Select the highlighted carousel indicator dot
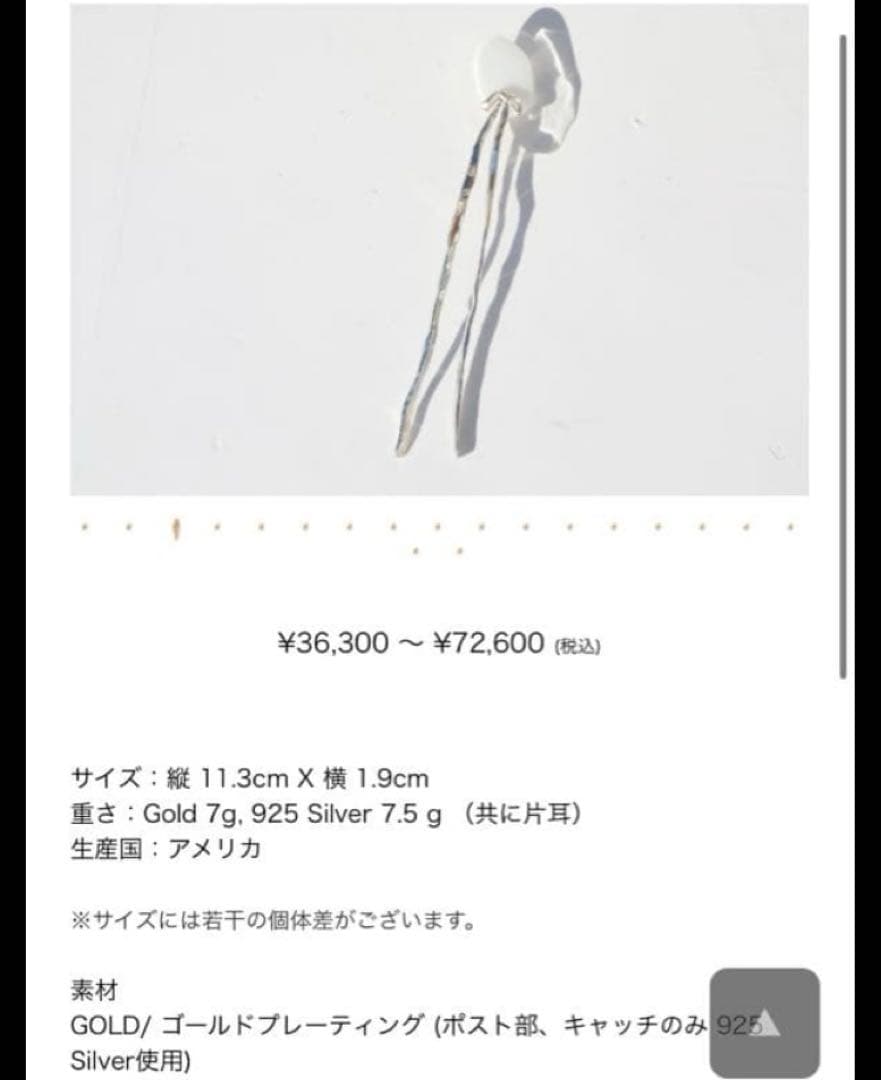The width and height of the screenshot is (881, 1080). point(176,527)
